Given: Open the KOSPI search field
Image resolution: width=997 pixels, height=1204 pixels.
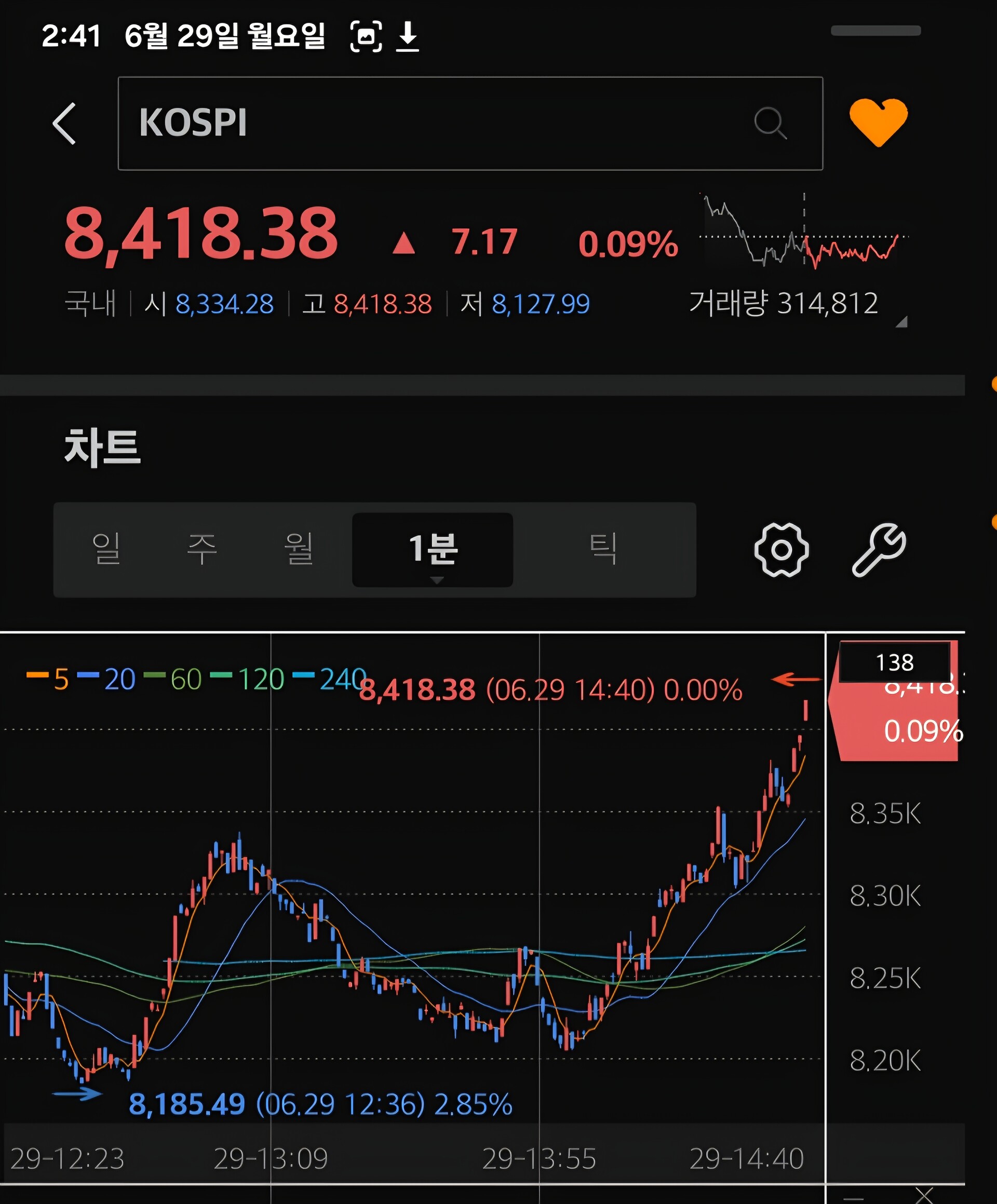Looking at the screenshot, I should (470, 123).
